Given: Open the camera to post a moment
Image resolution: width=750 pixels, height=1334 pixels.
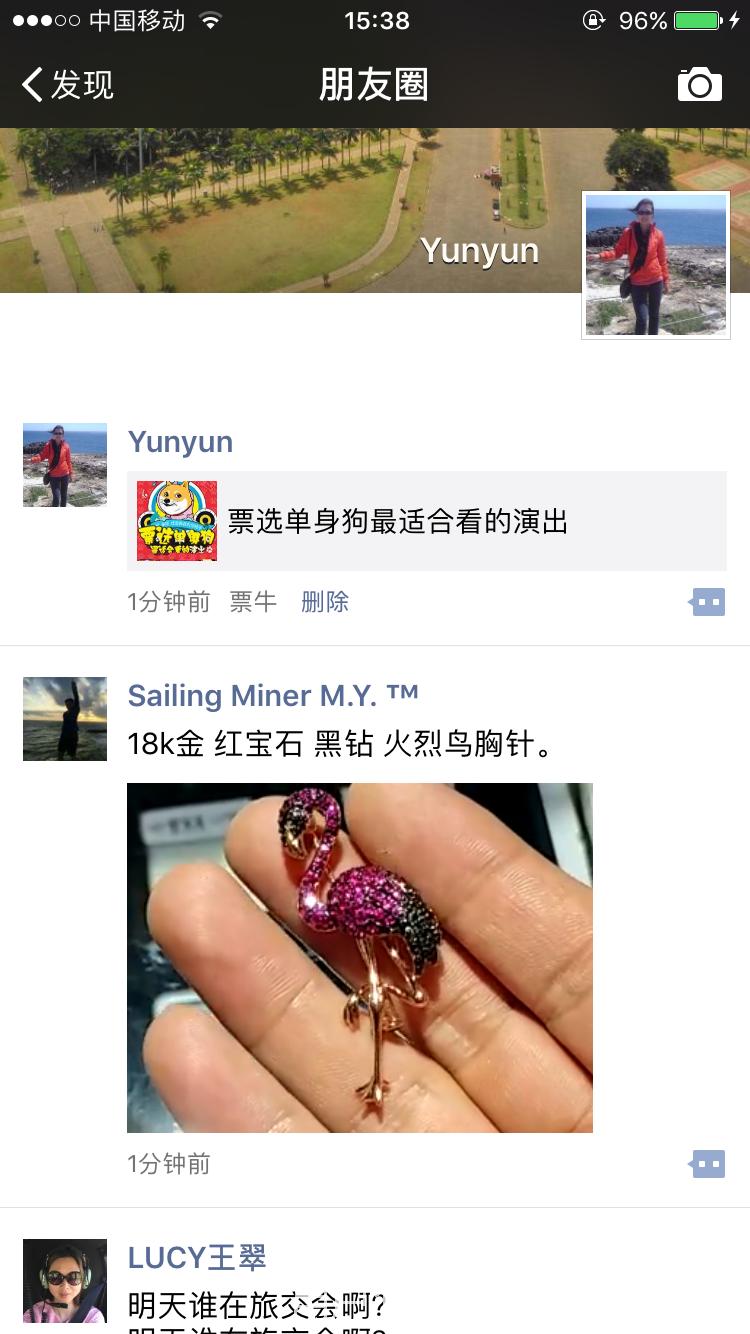Looking at the screenshot, I should pos(699,85).
